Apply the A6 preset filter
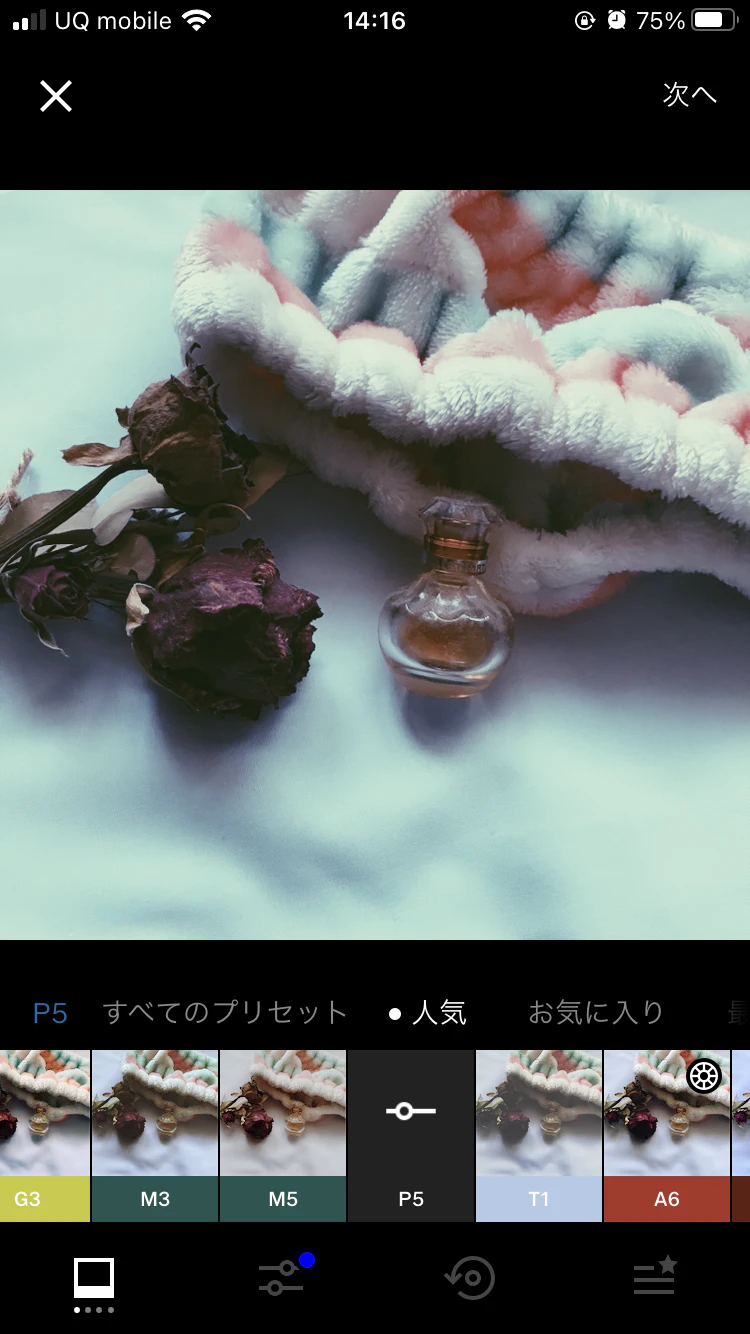The image size is (750, 1334). coord(667,1135)
